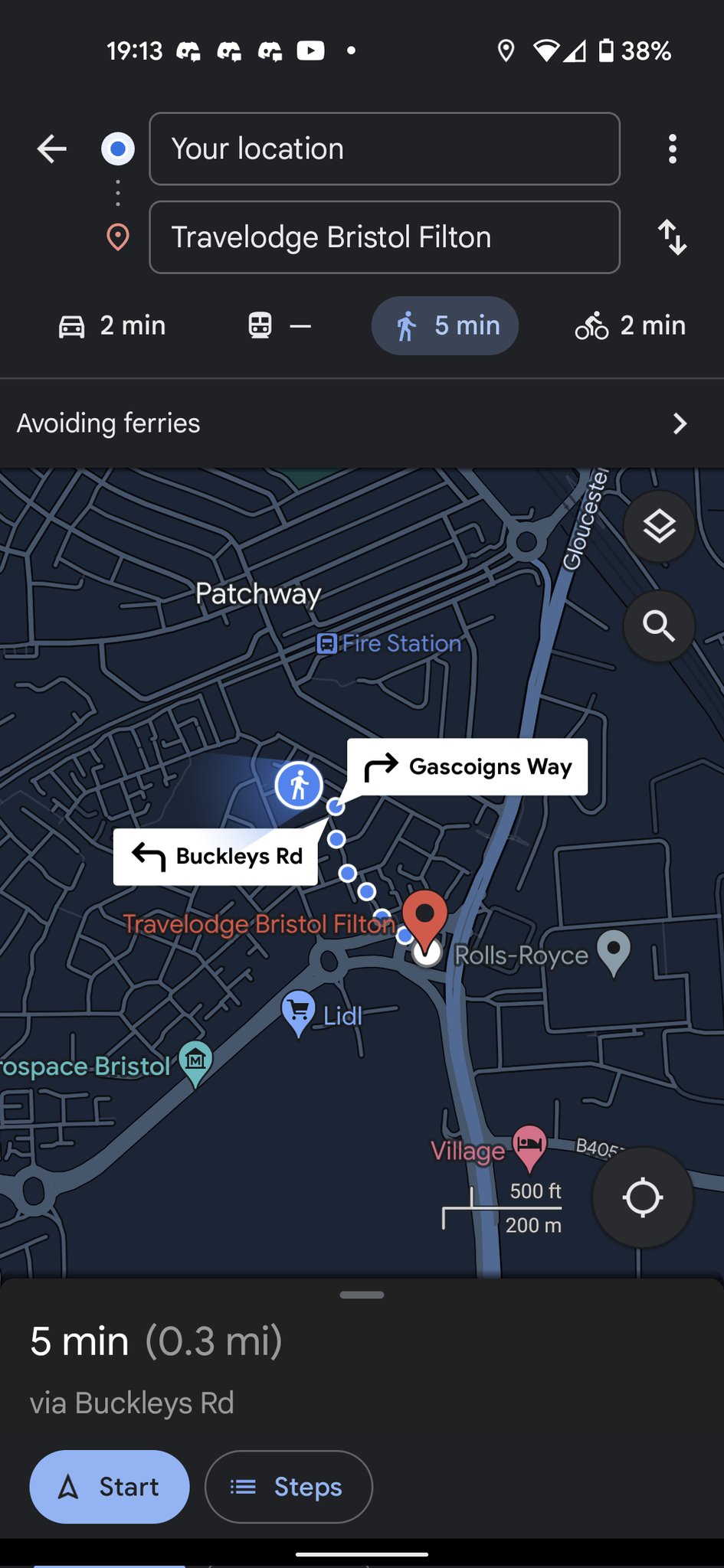Tap the Lidl marker on the map
This screenshot has width=724, height=1568.
pos(299,1012)
